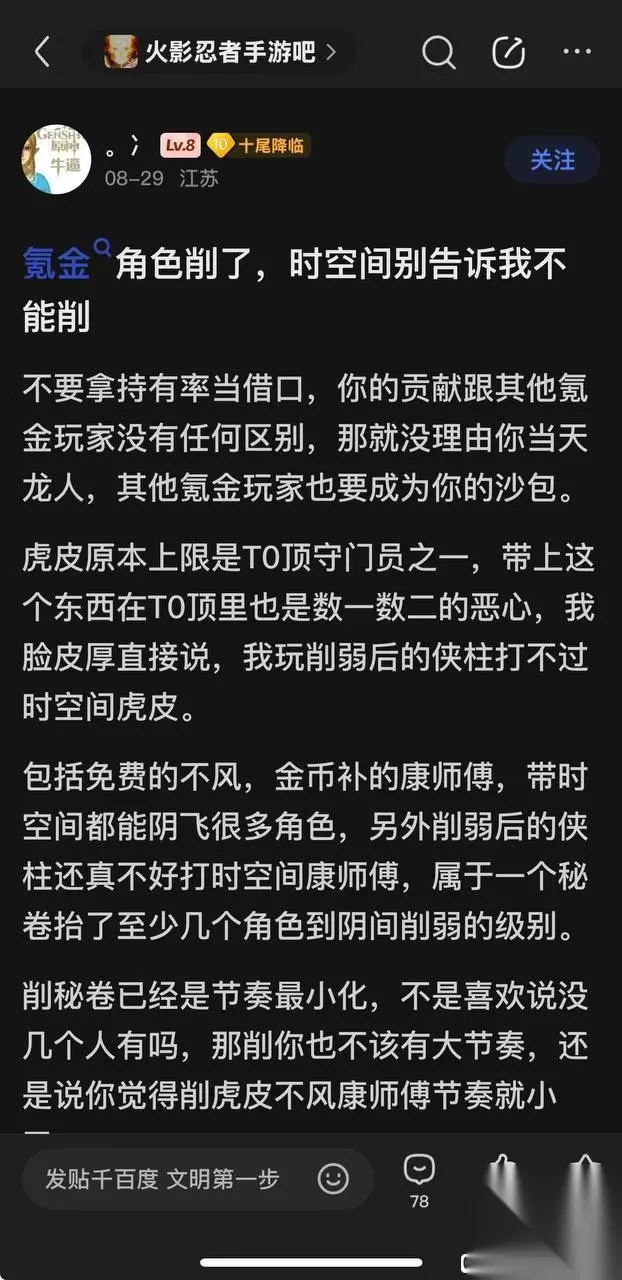This screenshot has height=1280, width=622.
Task: Tap the 十尾降临 badge next to Lv.8
Action: click(259, 146)
